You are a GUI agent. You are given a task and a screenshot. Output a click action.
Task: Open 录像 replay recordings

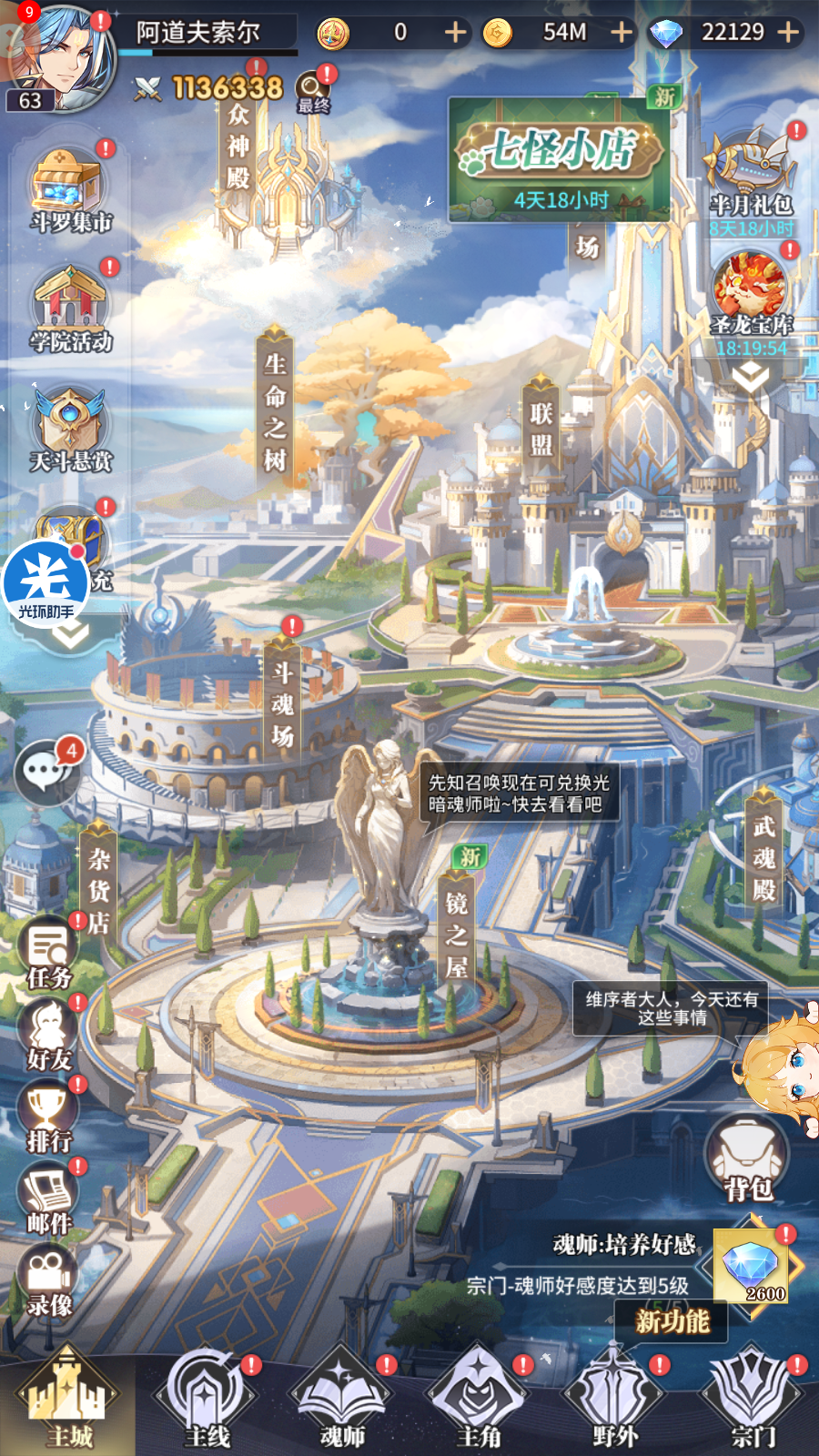49,1281
